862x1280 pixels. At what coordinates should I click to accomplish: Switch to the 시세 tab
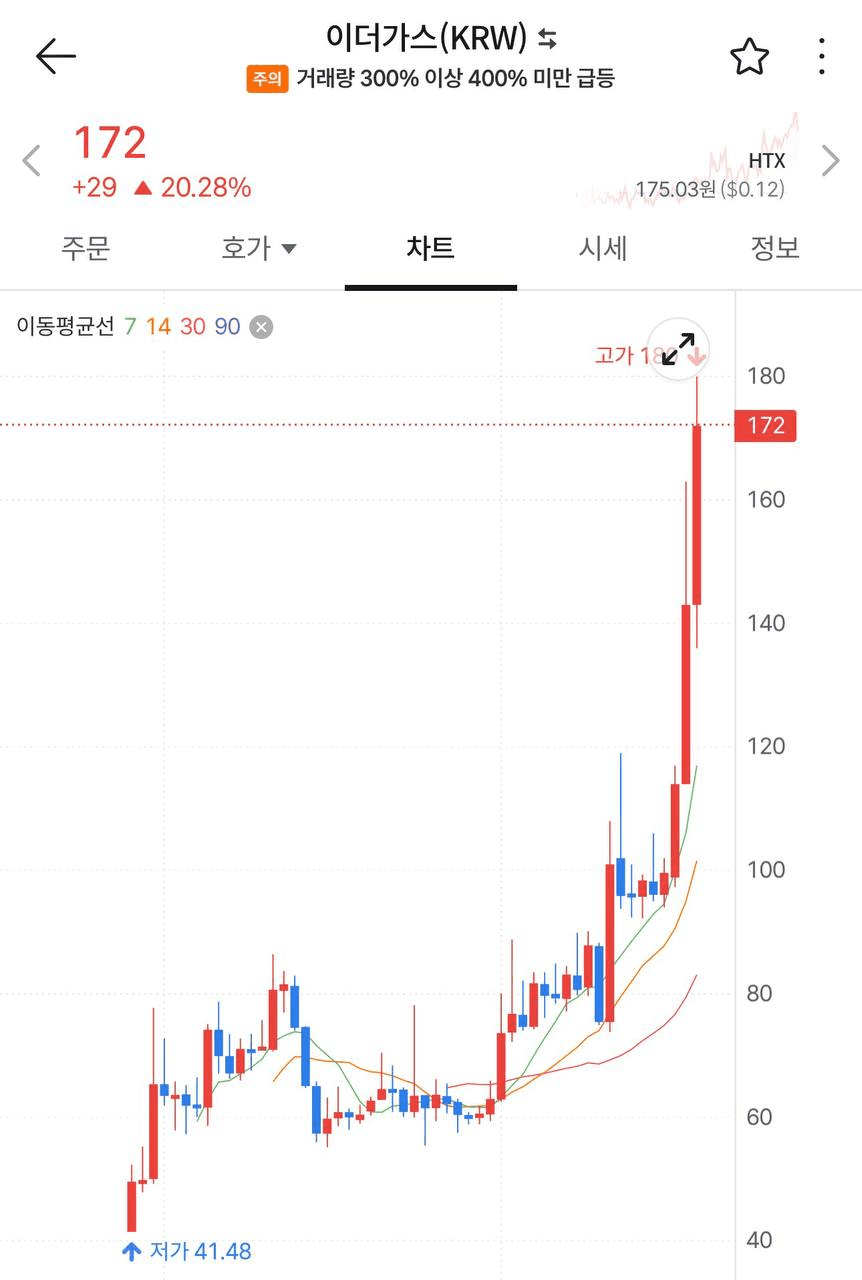(x=603, y=248)
